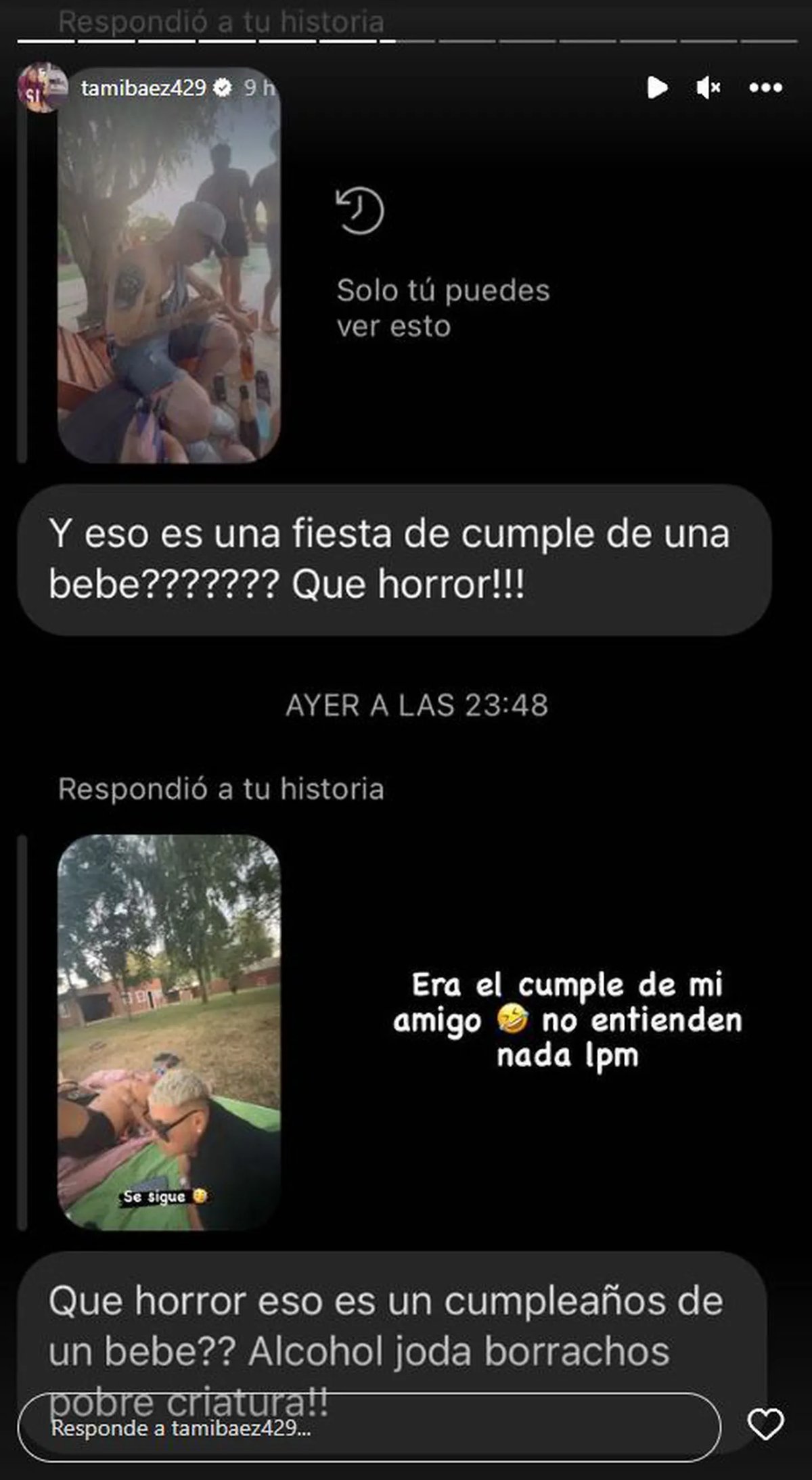Open the tamibaez429 profile from the username

143,87
